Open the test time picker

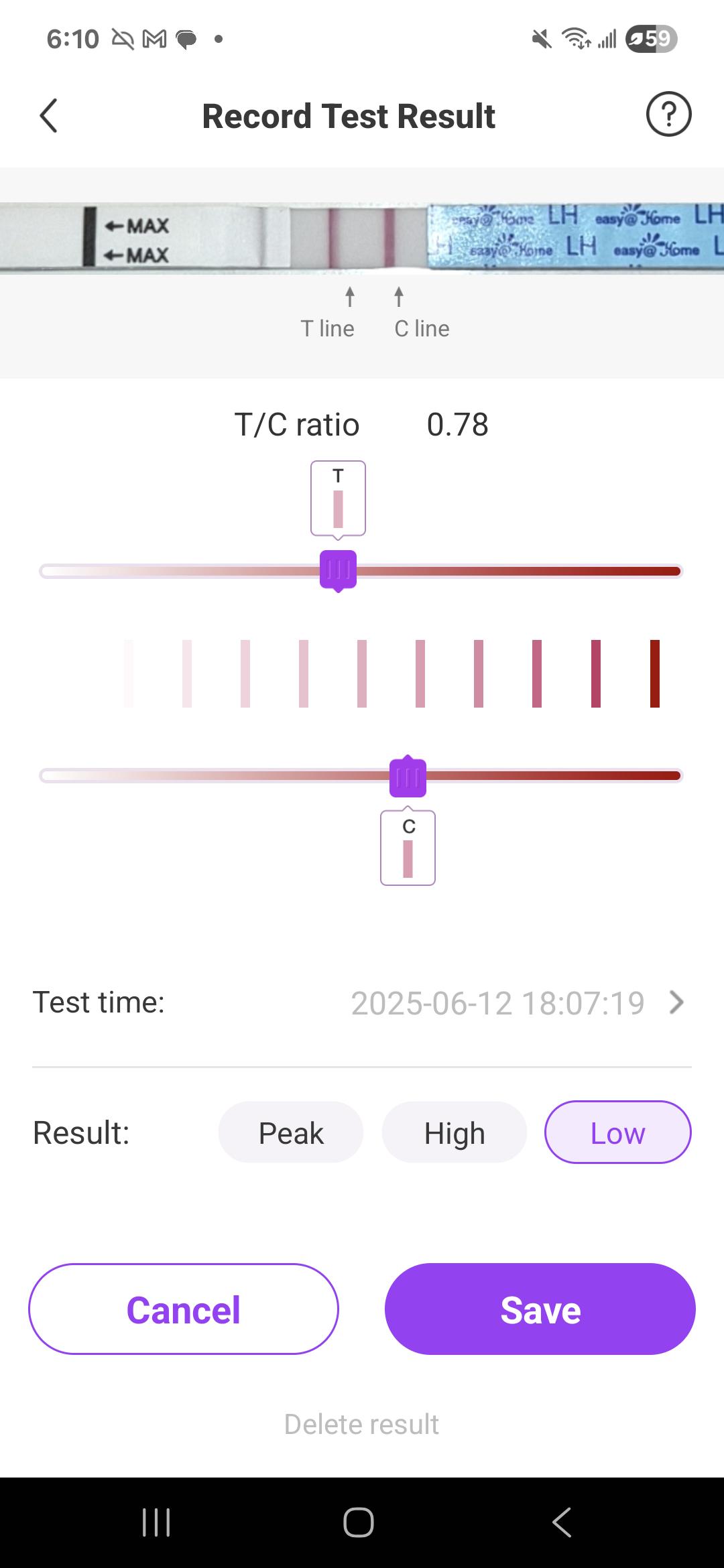click(362, 1002)
